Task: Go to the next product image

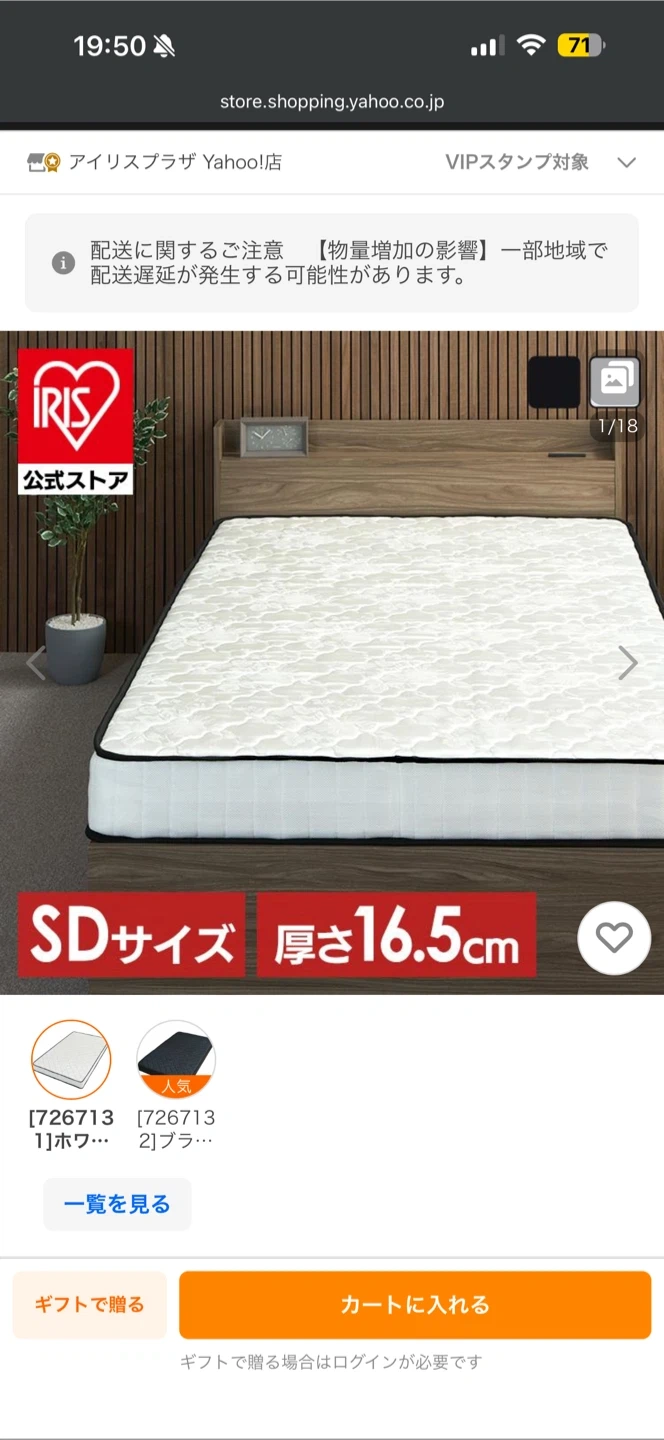Action: [x=628, y=662]
